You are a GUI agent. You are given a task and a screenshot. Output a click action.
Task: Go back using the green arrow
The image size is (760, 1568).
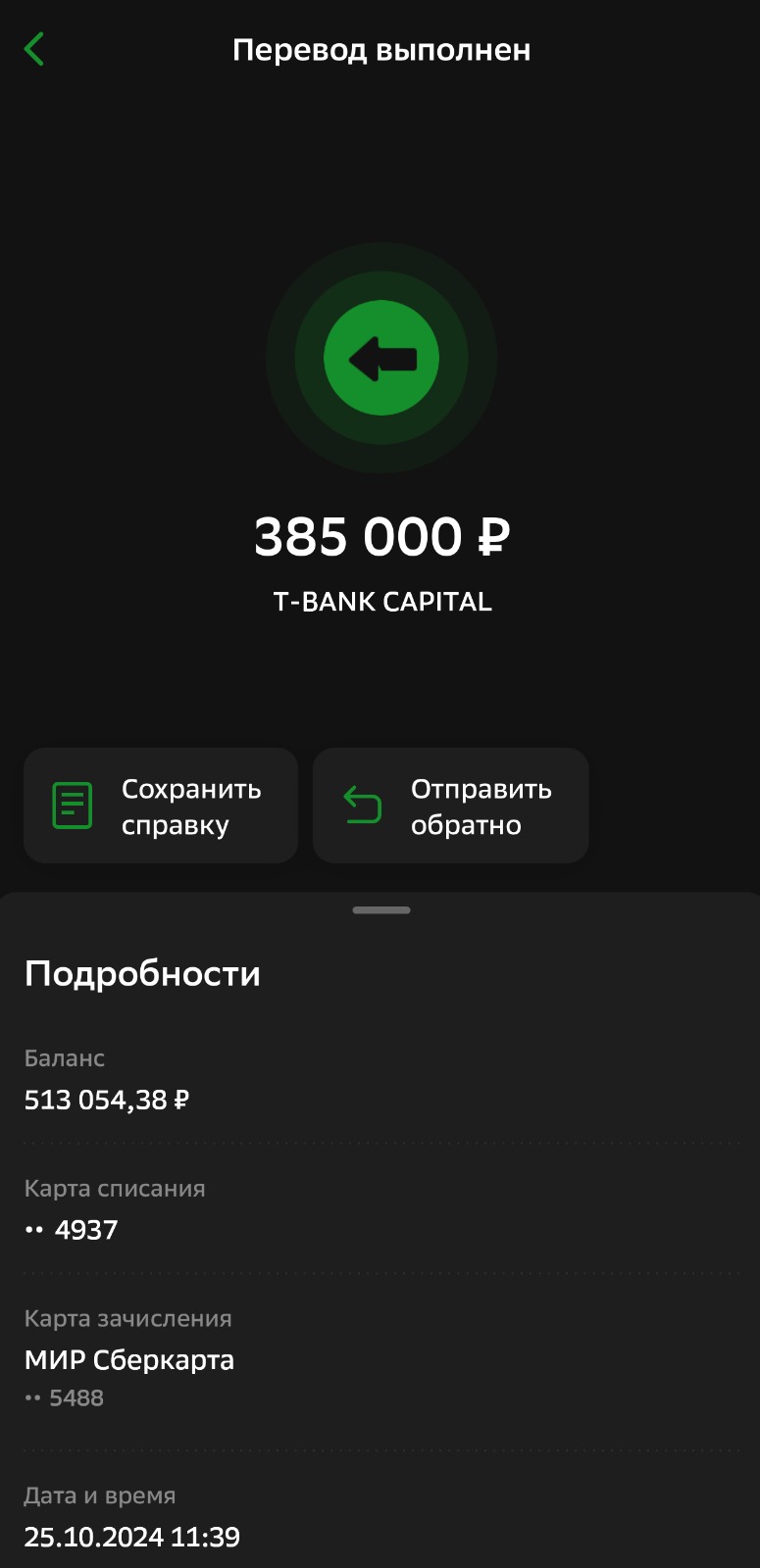point(34,49)
